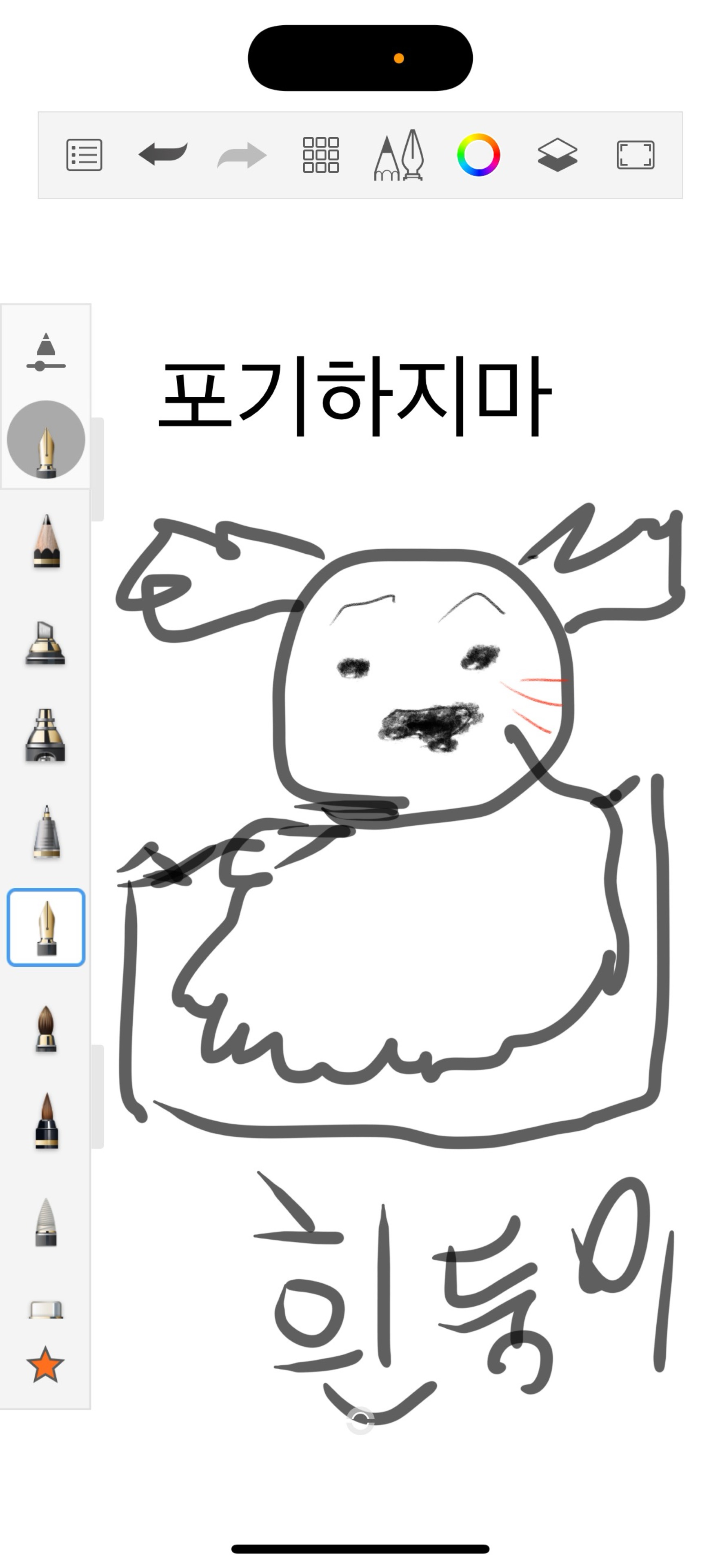The height and width of the screenshot is (1568, 720).
Task: Select the pencil brush
Action: coord(46,541)
